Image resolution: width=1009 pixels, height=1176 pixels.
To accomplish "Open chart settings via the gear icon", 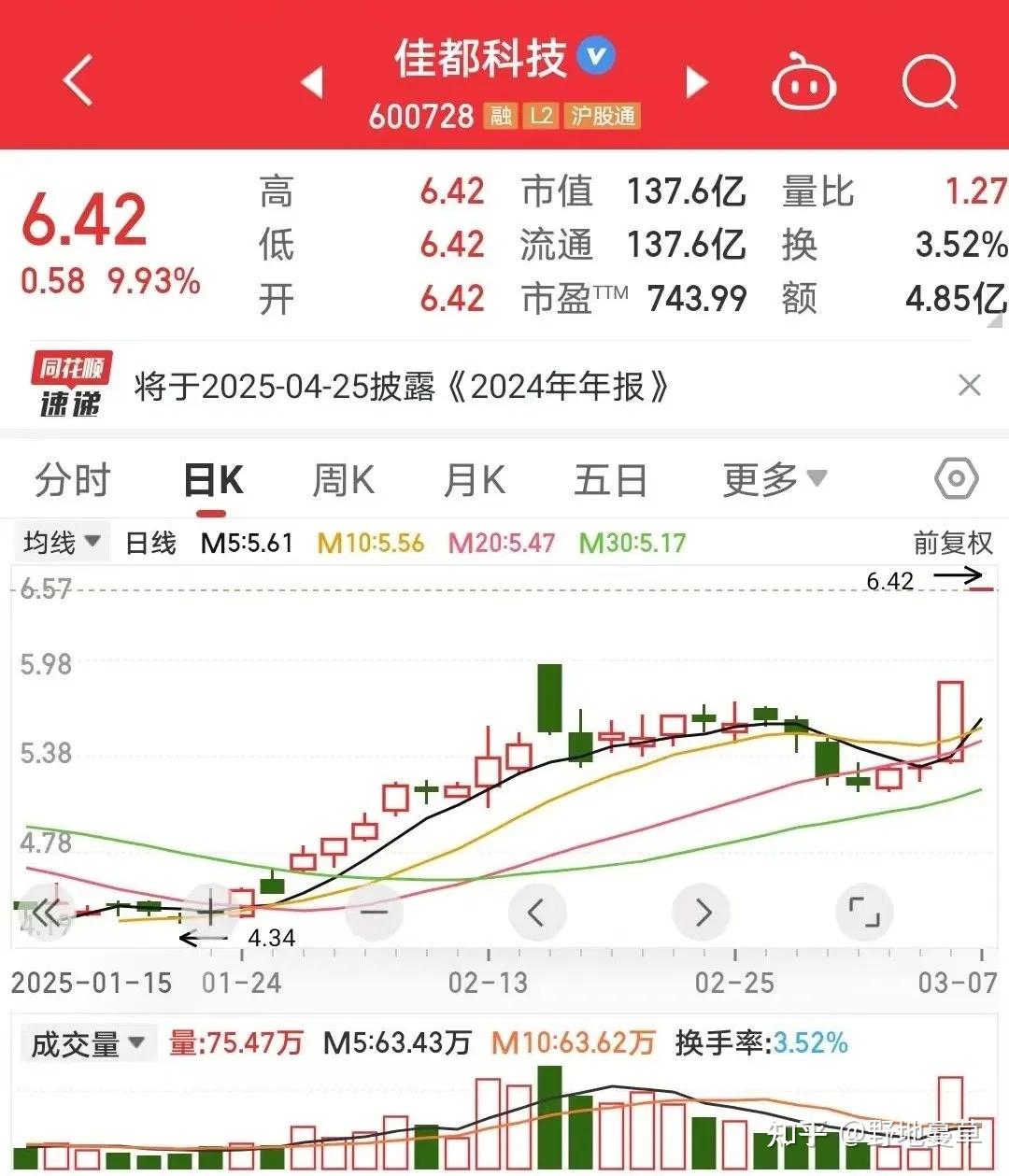I will [x=955, y=478].
